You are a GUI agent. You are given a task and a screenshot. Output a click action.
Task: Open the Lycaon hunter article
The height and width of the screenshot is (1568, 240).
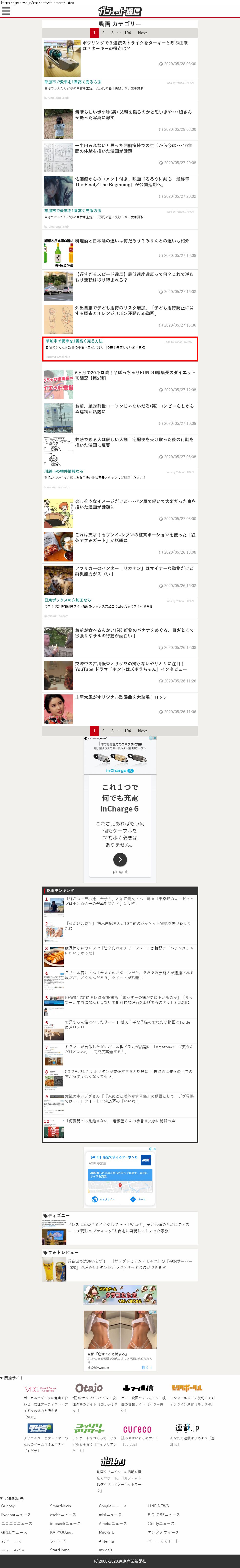coord(134,571)
